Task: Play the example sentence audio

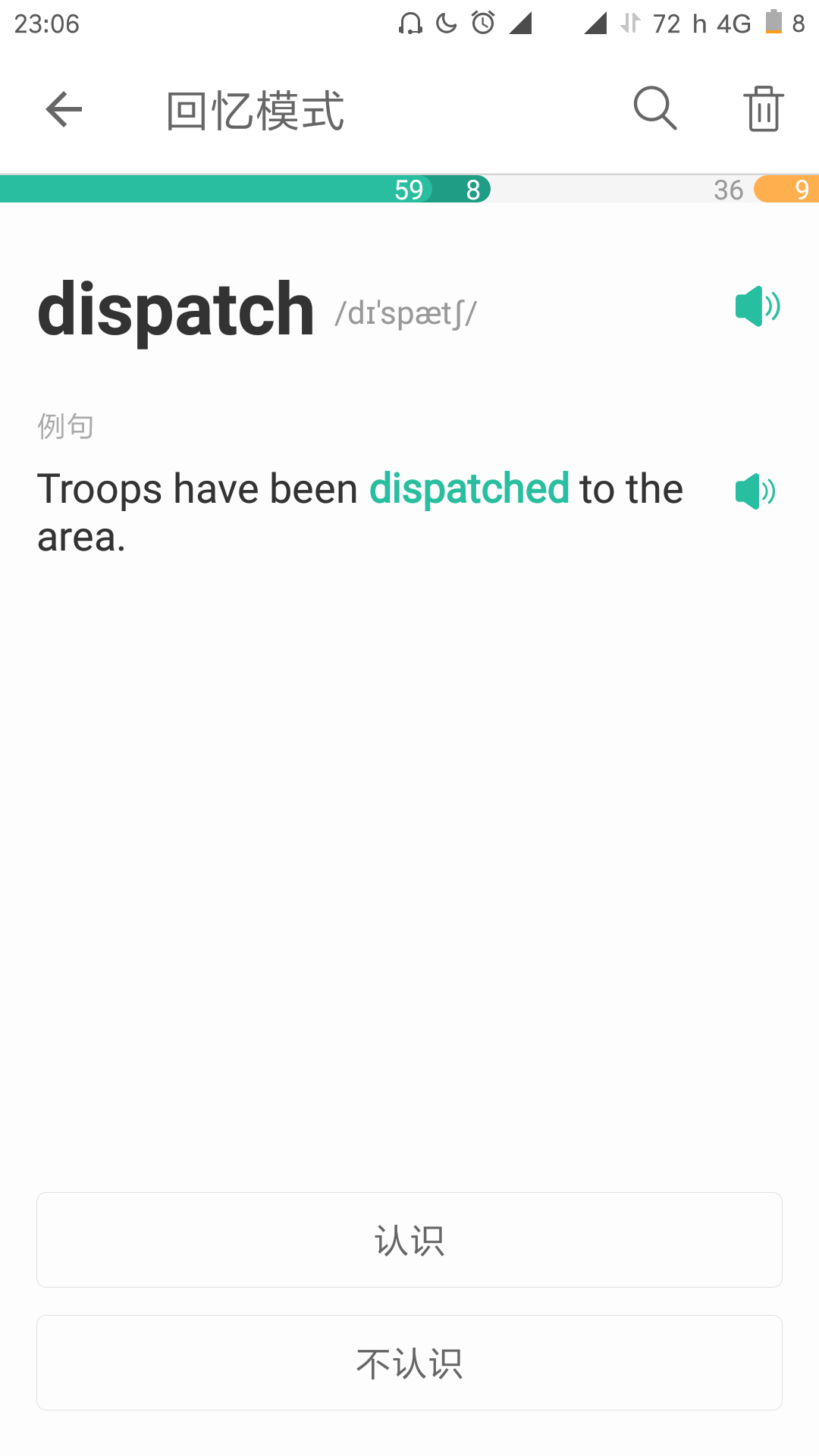Action: (755, 491)
